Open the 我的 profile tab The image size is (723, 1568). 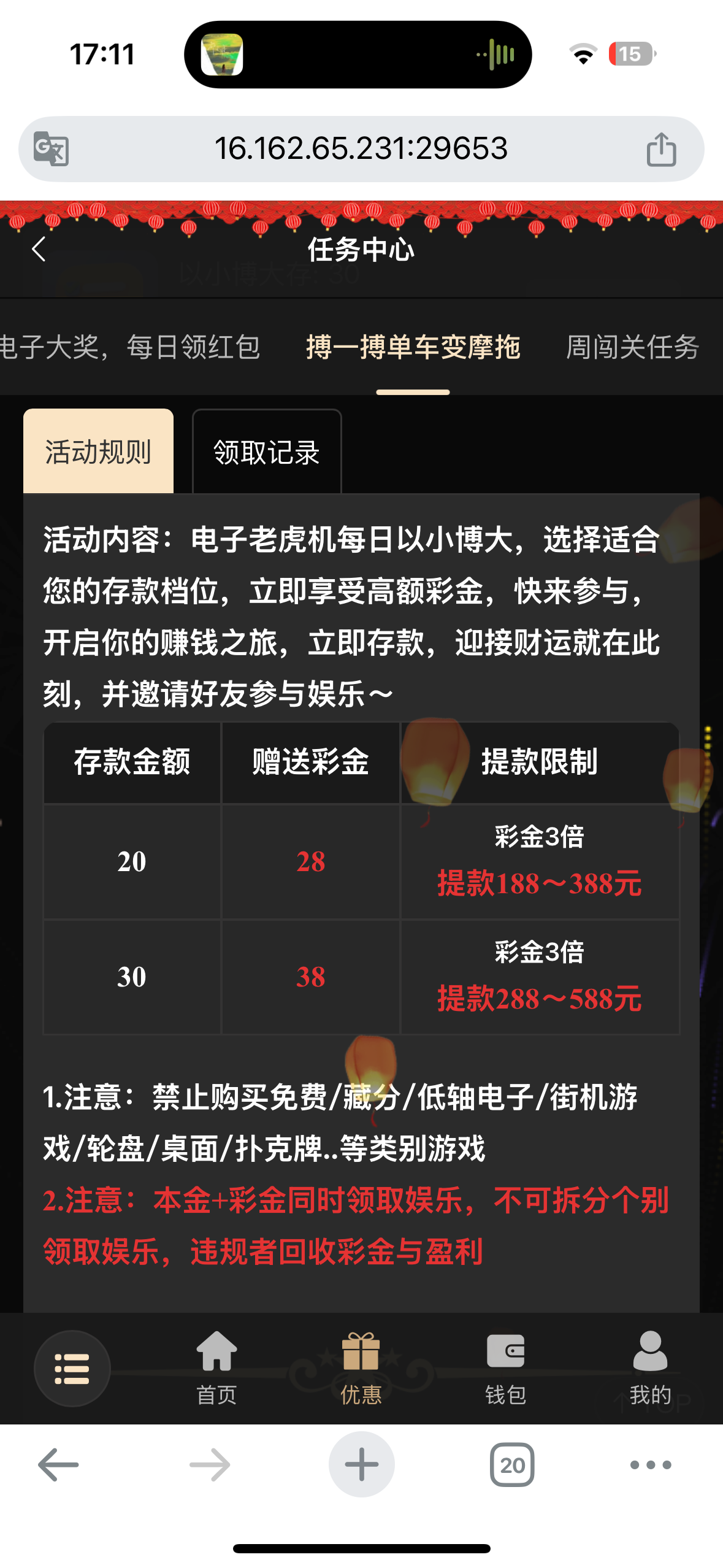click(x=649, y=1368)
